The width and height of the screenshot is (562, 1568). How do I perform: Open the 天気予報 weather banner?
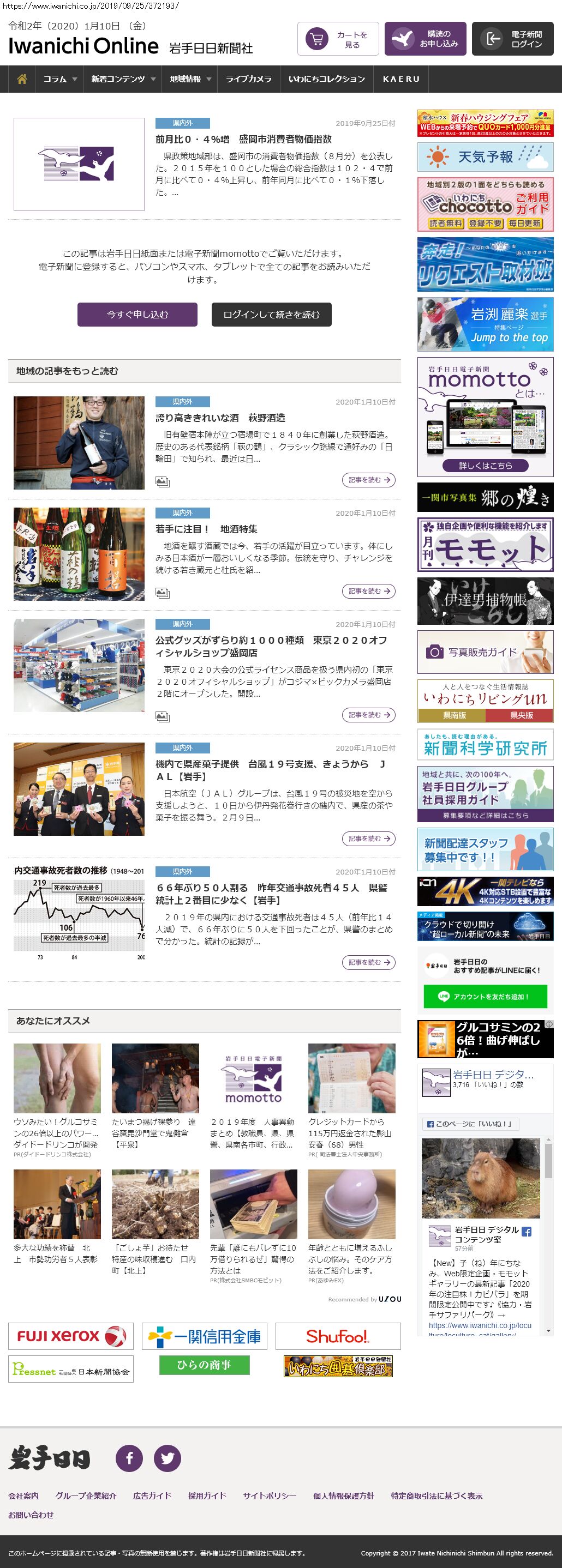click(x=485, y=157)
